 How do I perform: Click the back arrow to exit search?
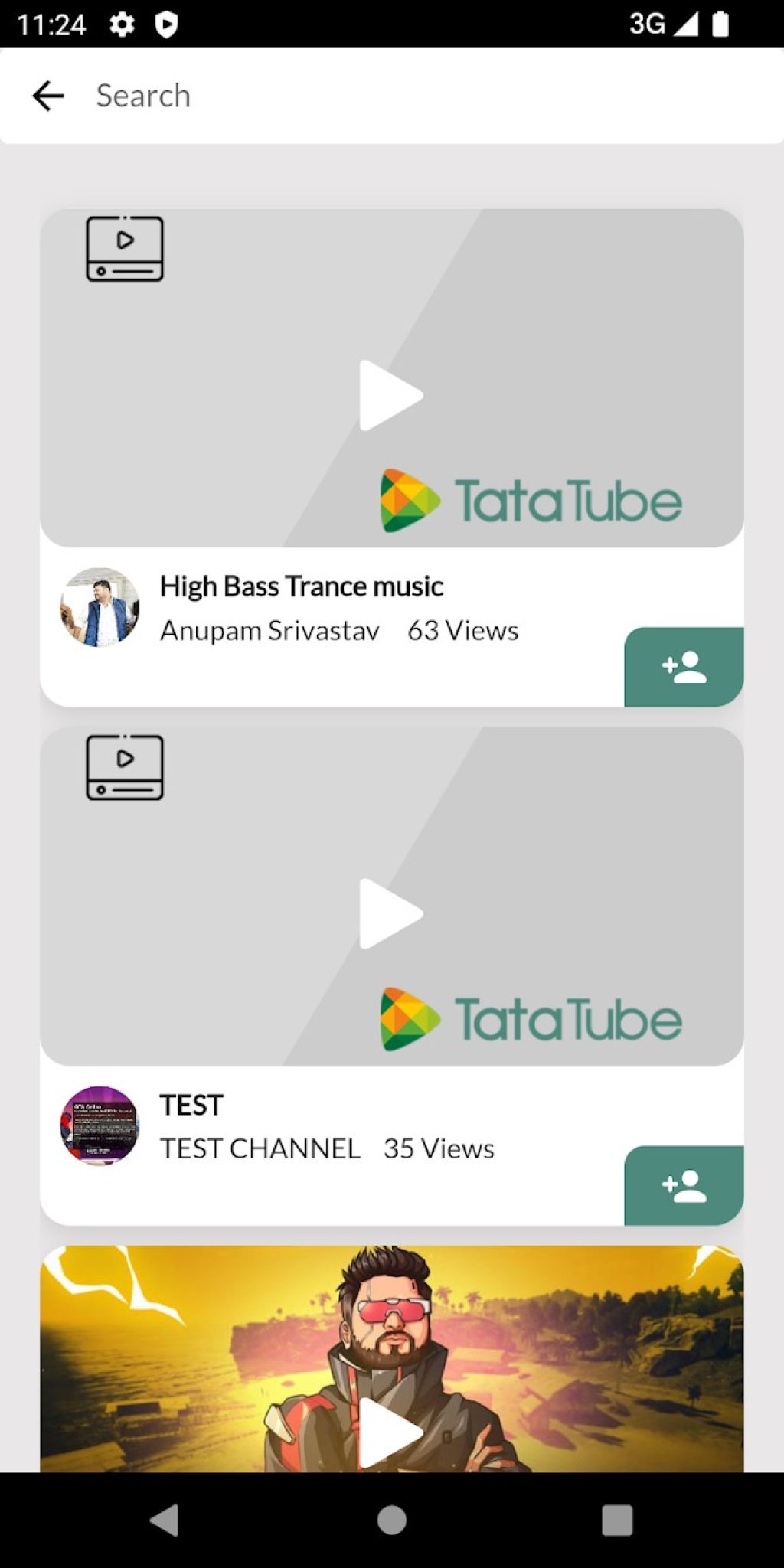(x=47, y=95)
